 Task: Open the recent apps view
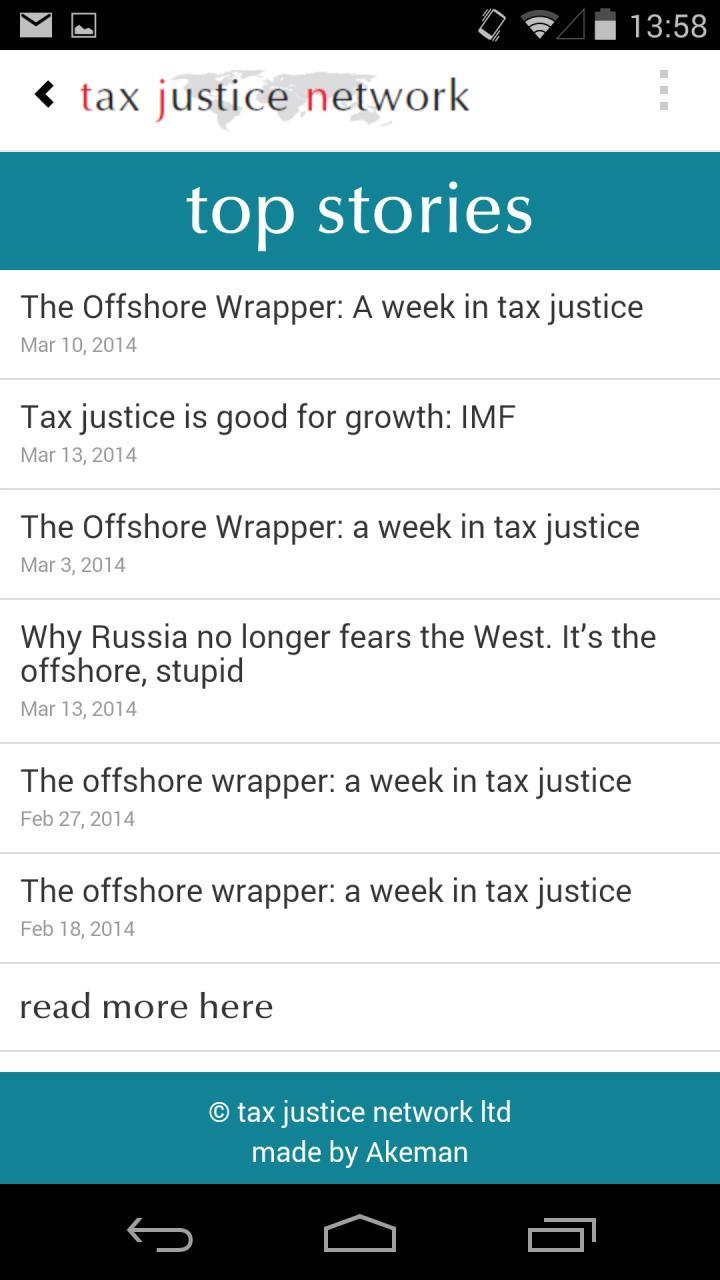[x=562, y=1234]
